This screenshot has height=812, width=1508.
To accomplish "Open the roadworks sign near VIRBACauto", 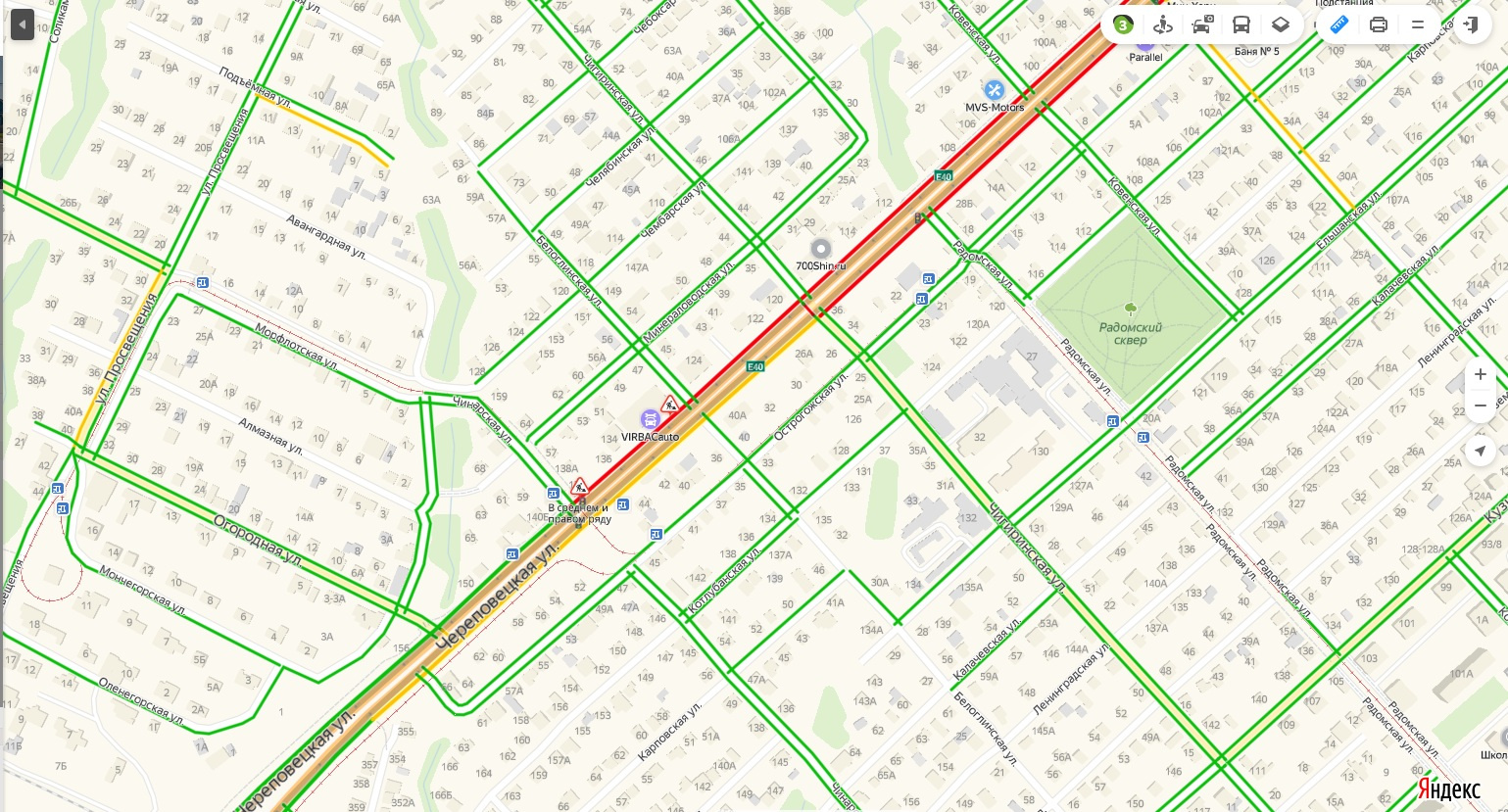I will tap(670, 404).
